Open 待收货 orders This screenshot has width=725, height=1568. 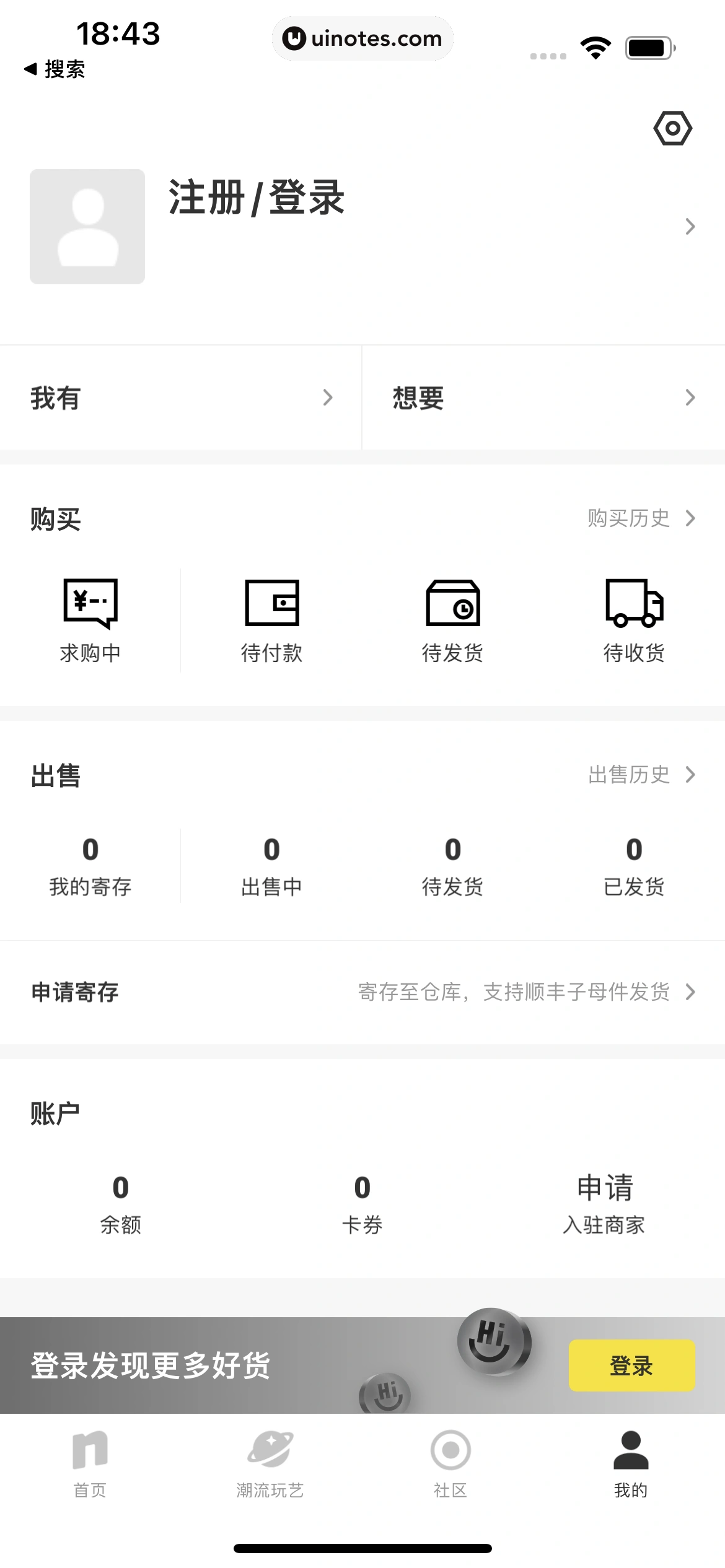pos(634,621)
